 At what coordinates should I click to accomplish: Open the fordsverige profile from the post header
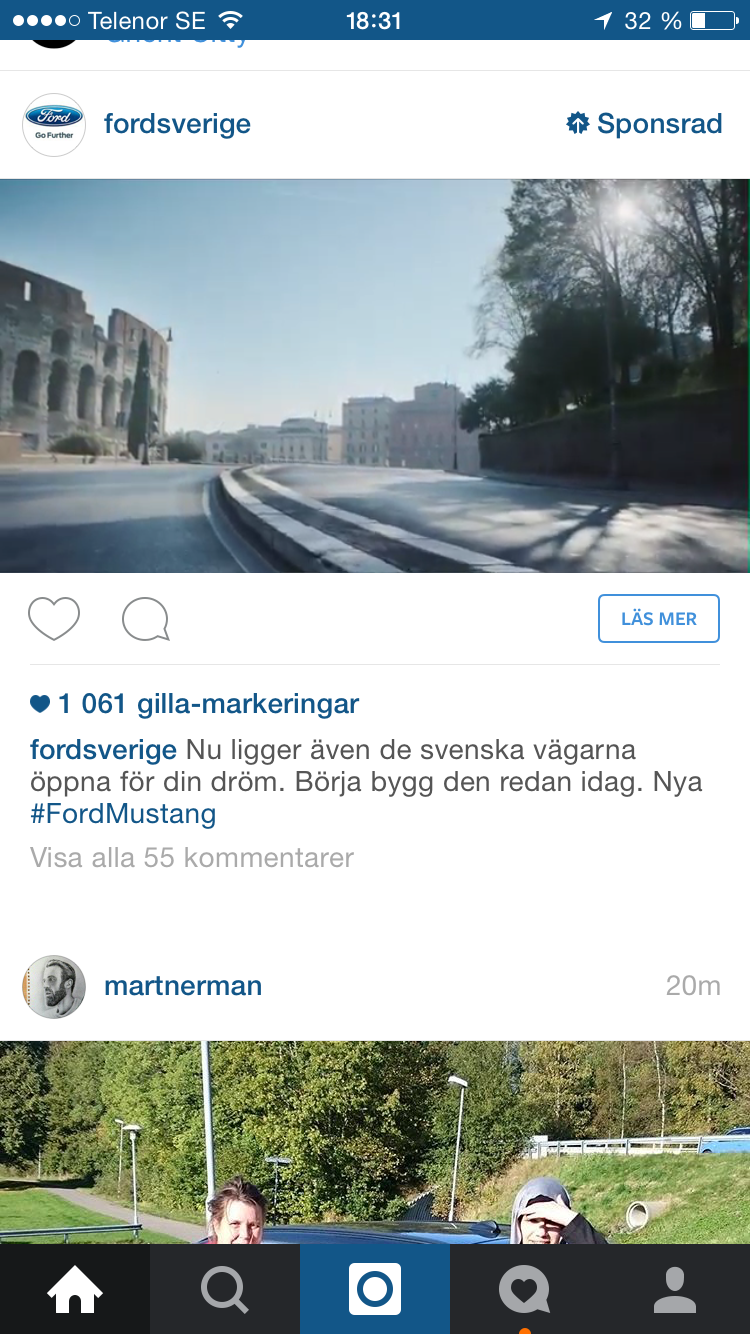[177, 124]
